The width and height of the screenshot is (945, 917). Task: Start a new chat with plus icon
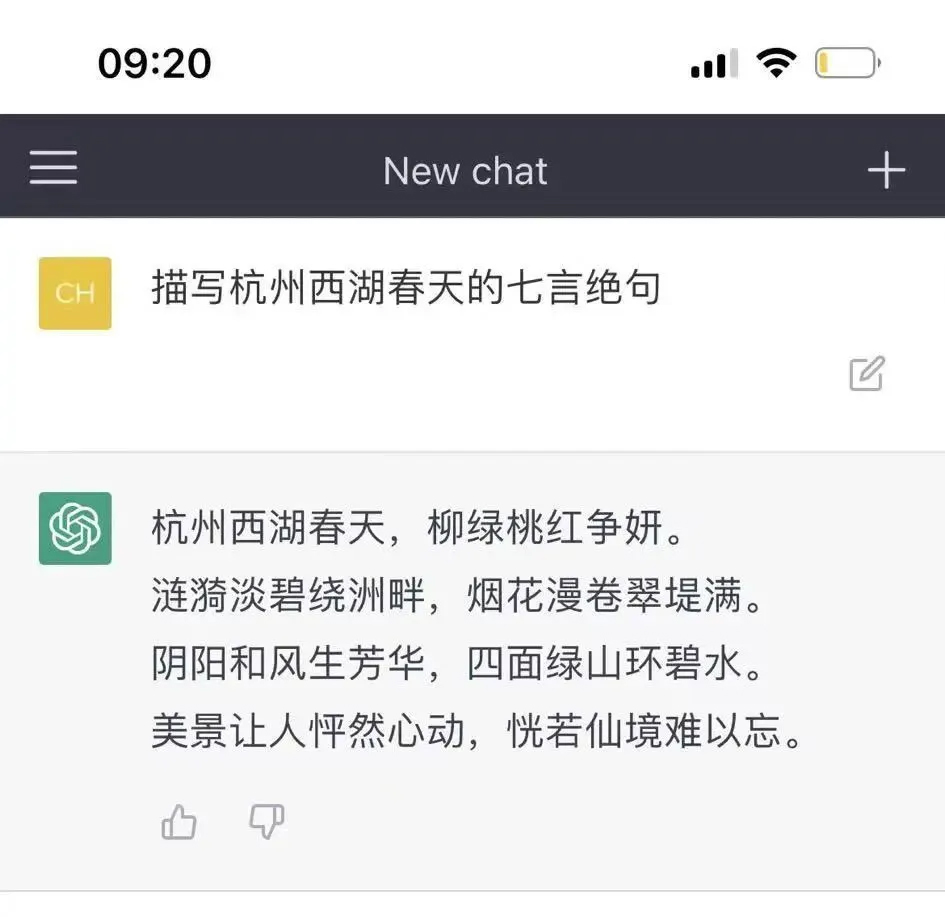coord(886,170)
